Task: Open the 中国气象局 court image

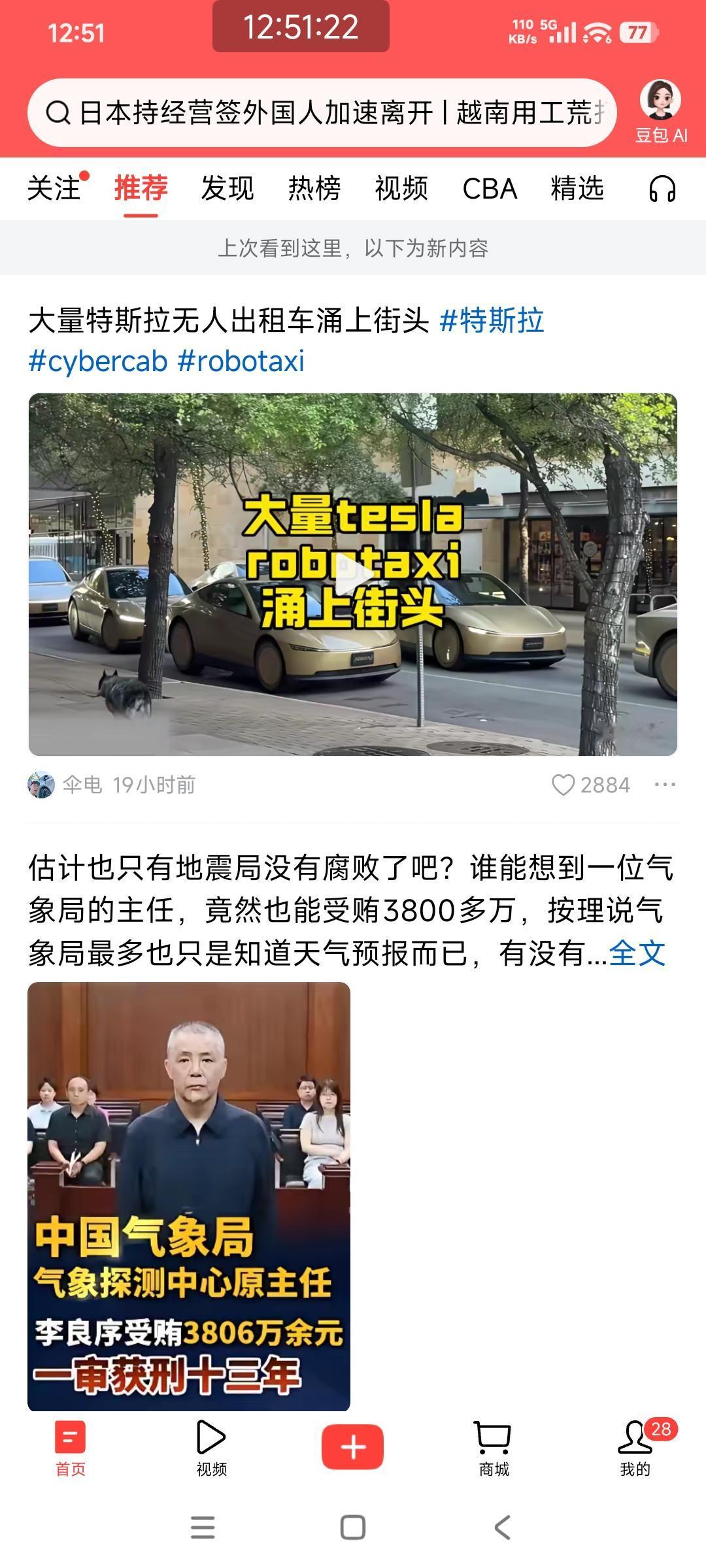Action: point(189,1195)
